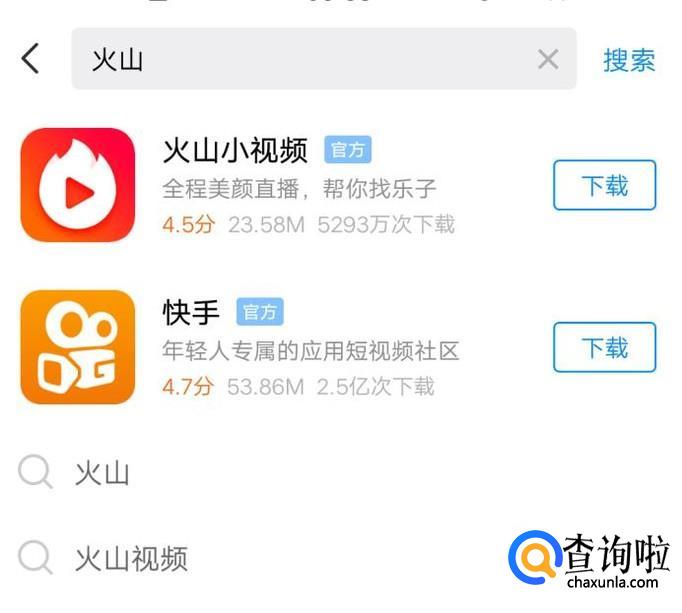Download 快手 with its 下载 button
Screen dimensions: 682x613
[604, 347]
